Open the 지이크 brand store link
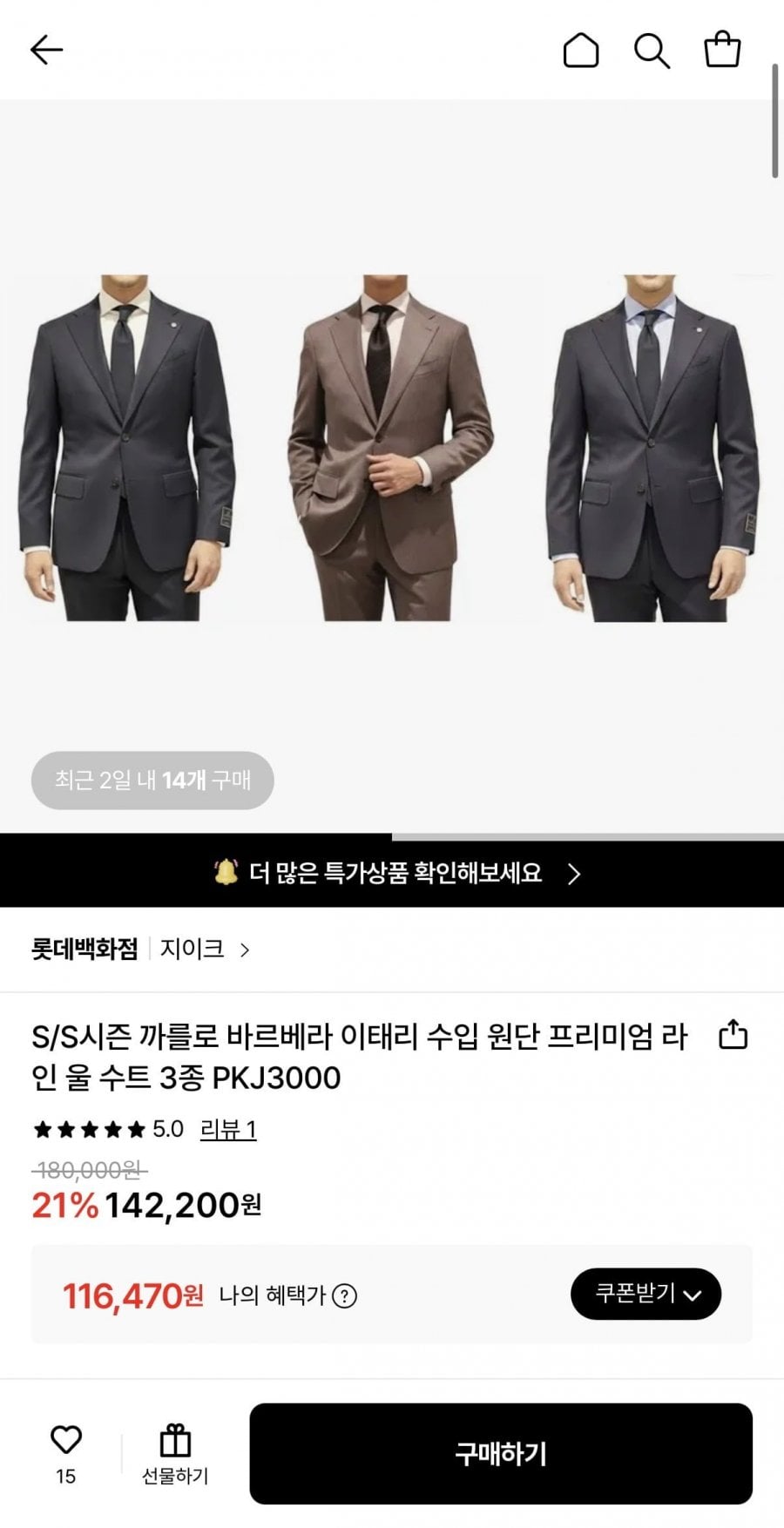 click(x=204, y=949)
